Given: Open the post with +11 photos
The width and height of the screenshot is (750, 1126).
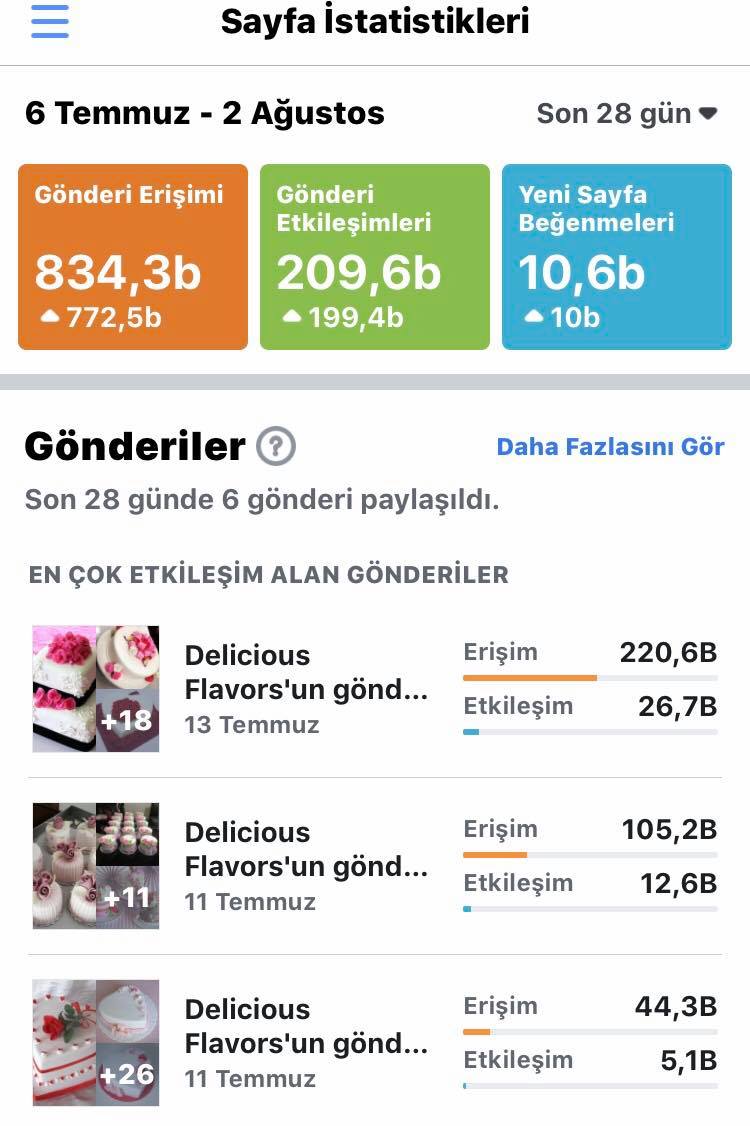Looking at the screenshot, I should 375,865.
